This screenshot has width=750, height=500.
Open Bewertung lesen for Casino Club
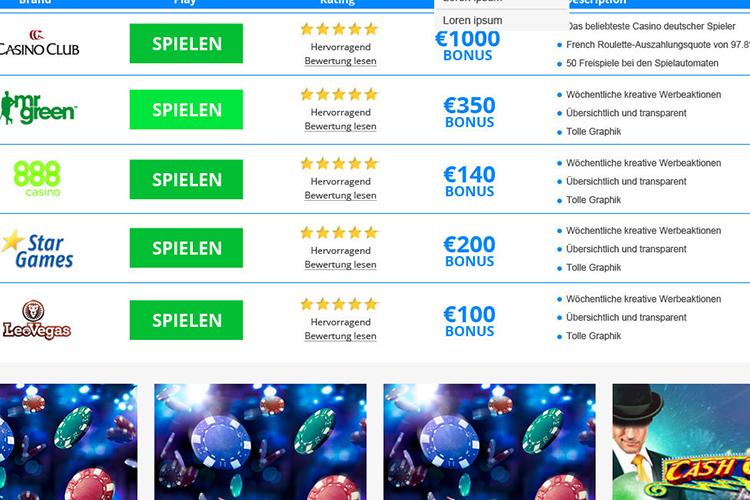point(340,62)
